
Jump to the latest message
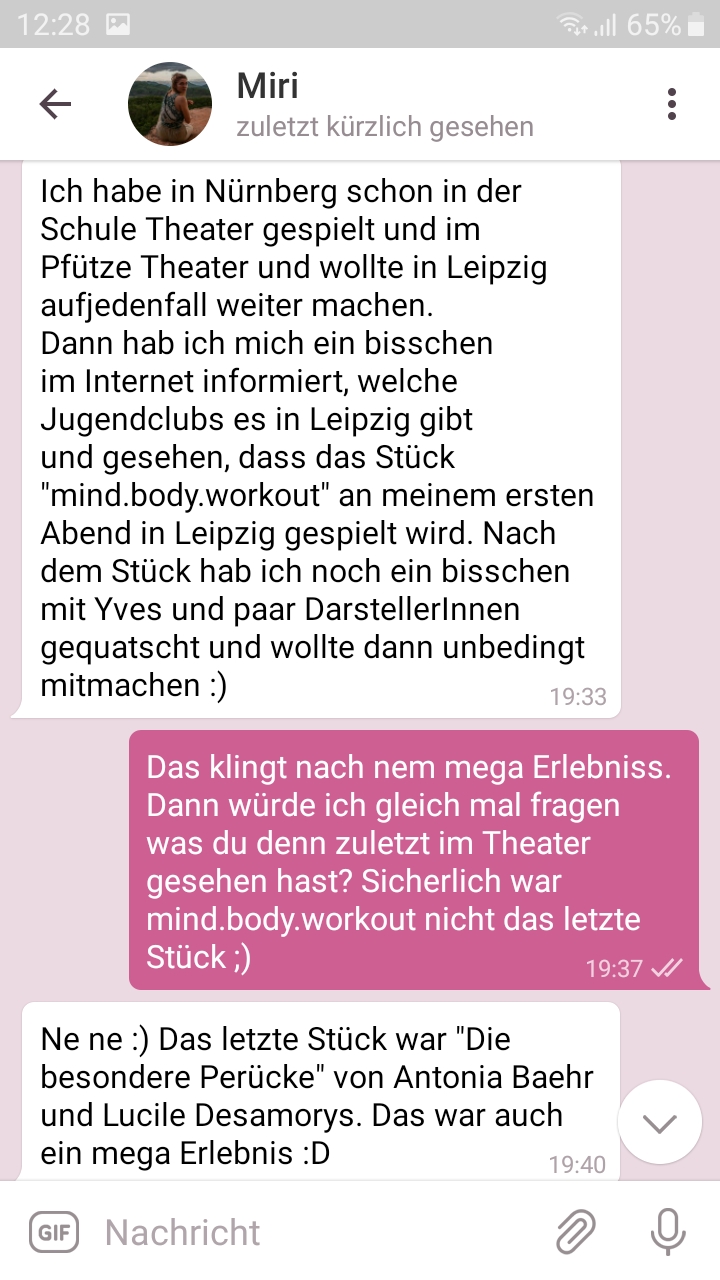click(659, 1122)
